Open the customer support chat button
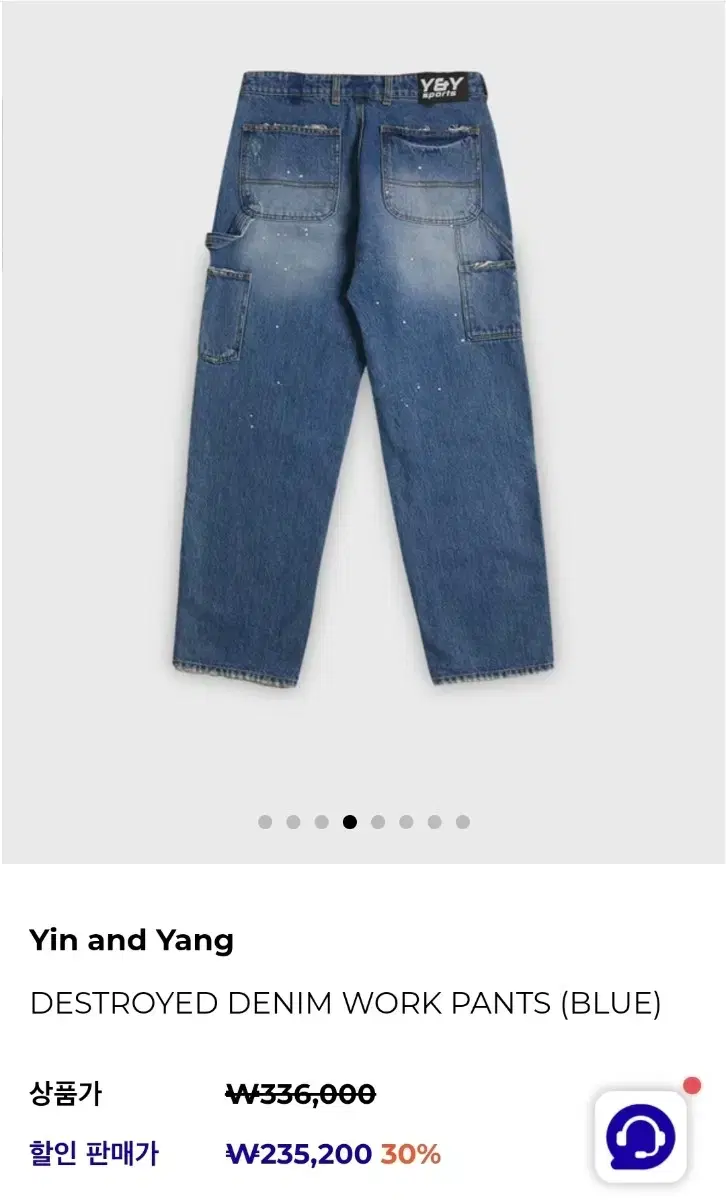Screen dimensions: 726x1200 641,1136
